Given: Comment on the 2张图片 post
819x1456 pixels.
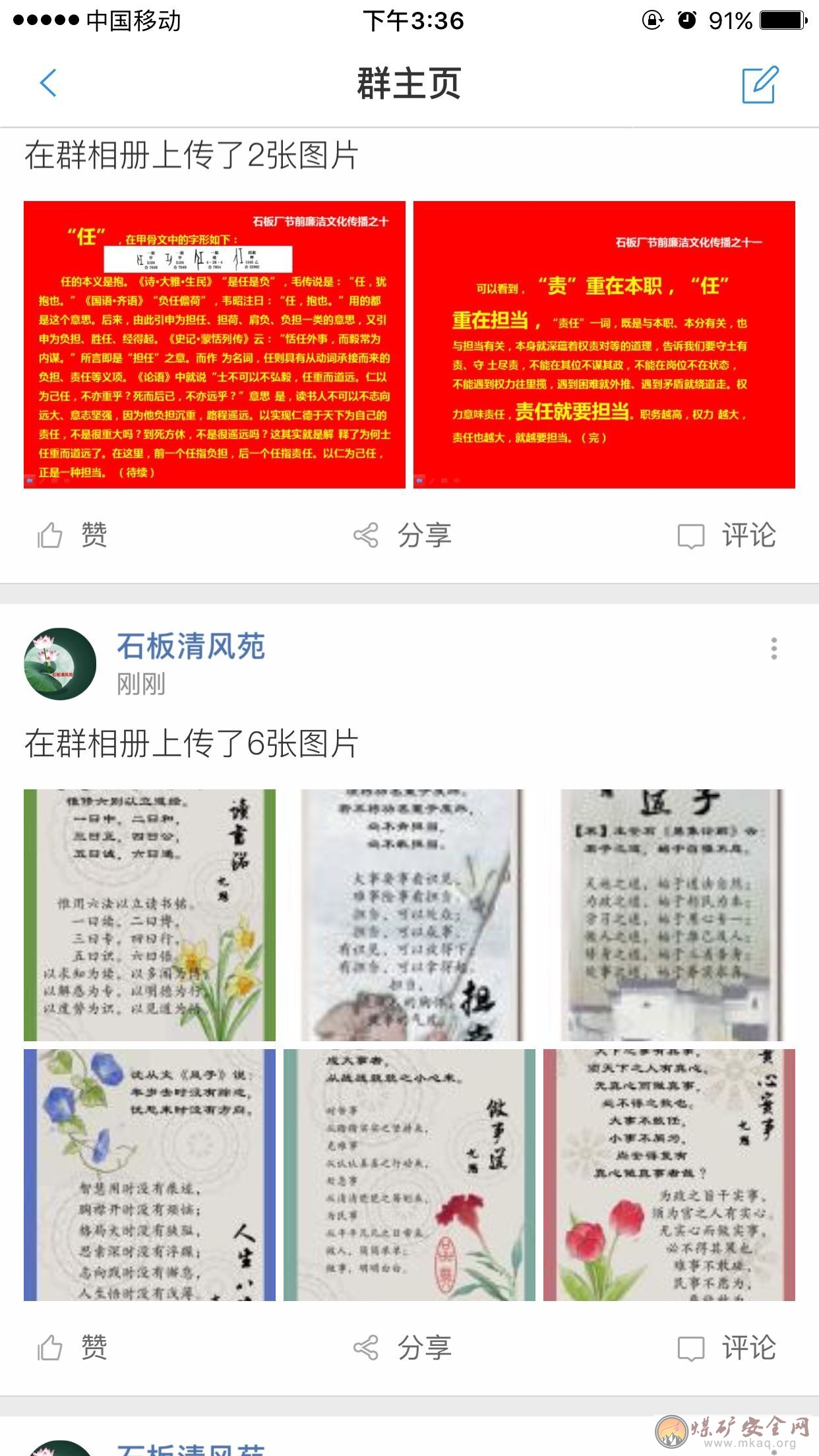Looking at the screenshot, I should pos(727,535).
